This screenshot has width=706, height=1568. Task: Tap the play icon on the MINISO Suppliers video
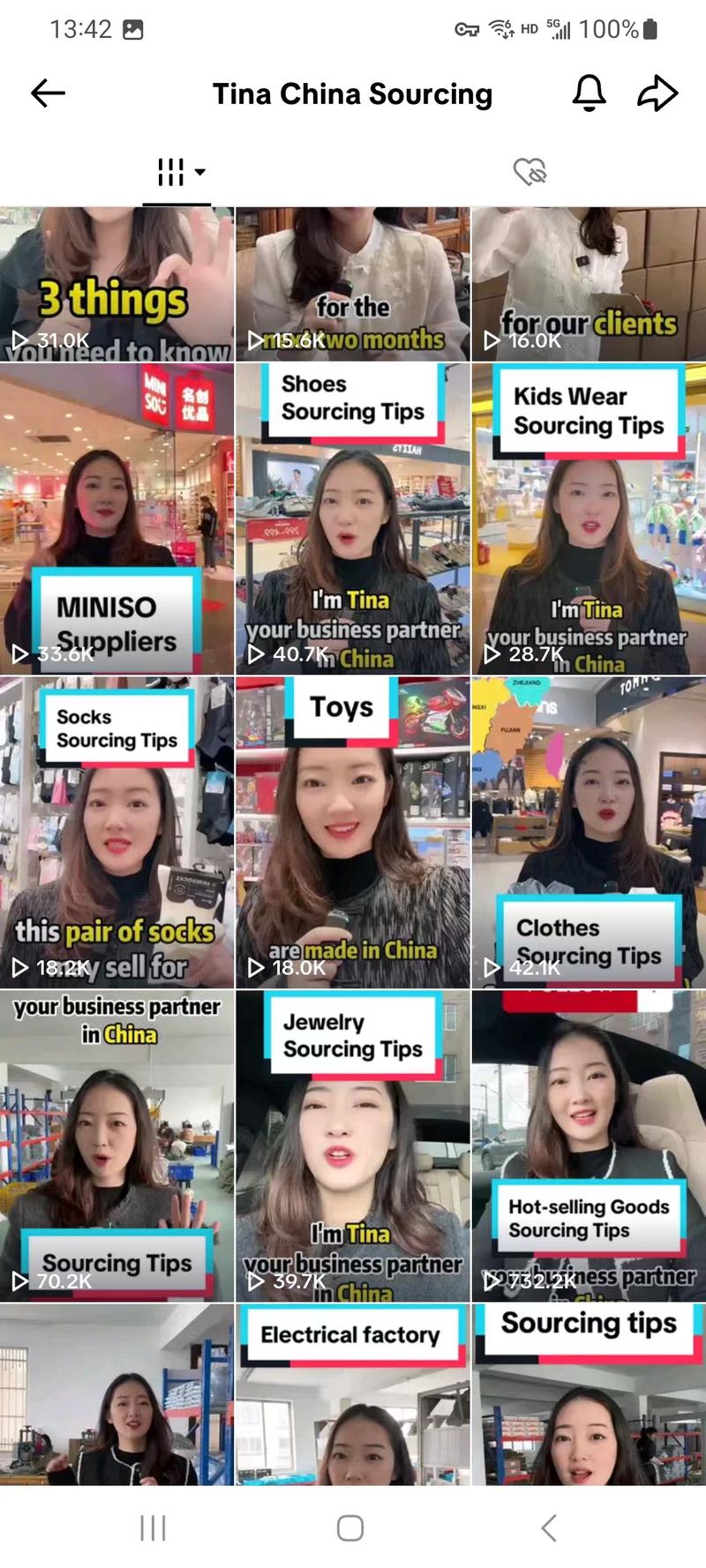(x=22, y=654)
